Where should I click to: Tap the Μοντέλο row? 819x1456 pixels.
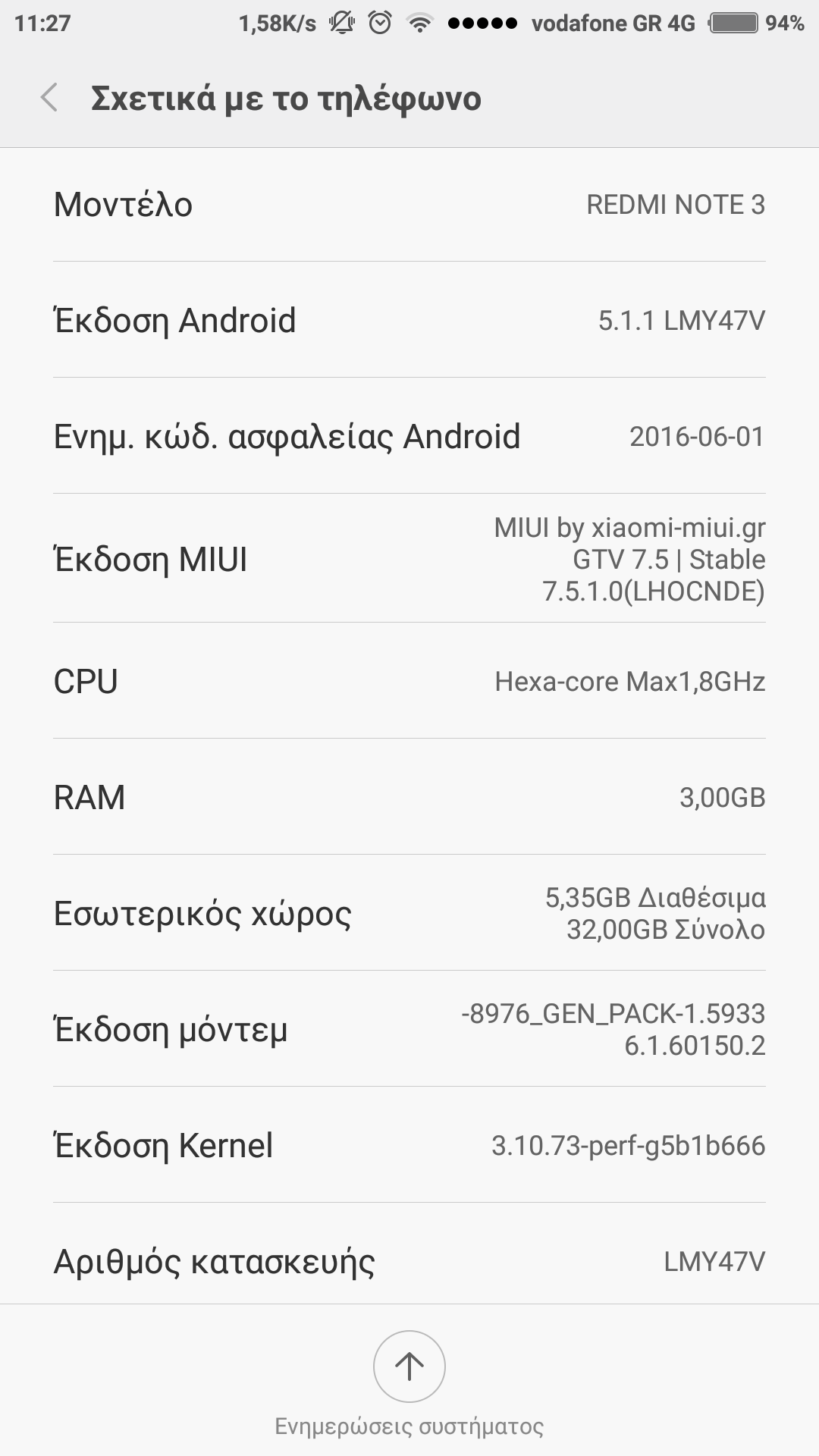[409, 205]
